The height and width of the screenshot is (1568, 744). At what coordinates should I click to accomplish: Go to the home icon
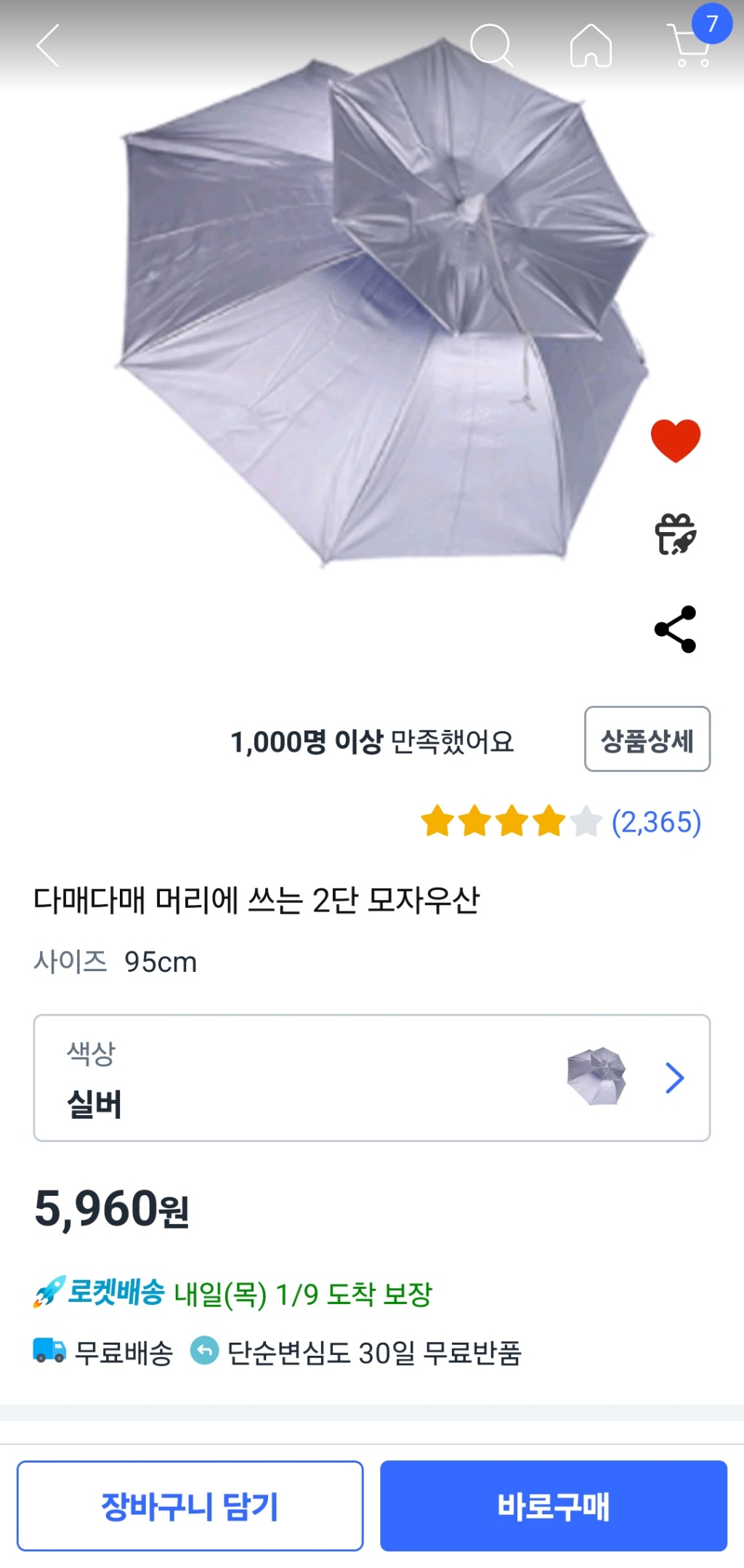pos(591,46)
